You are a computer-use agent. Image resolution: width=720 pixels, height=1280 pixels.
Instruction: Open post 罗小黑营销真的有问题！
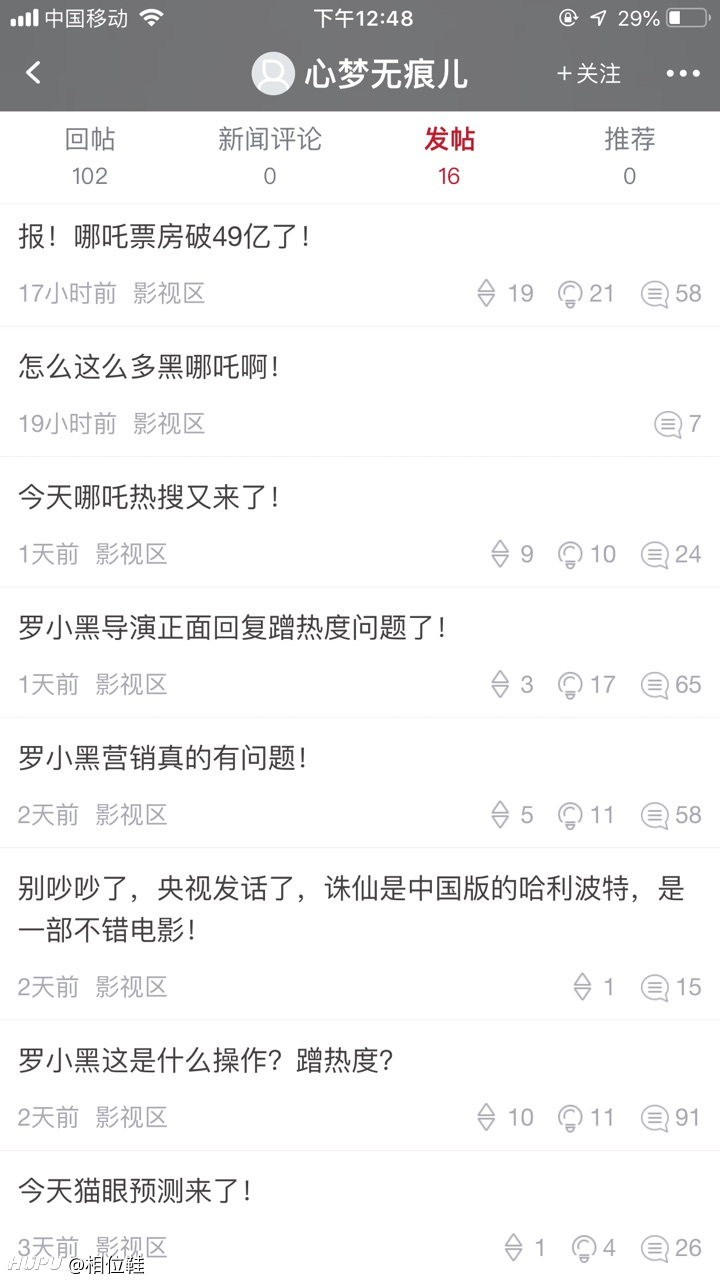360,782
